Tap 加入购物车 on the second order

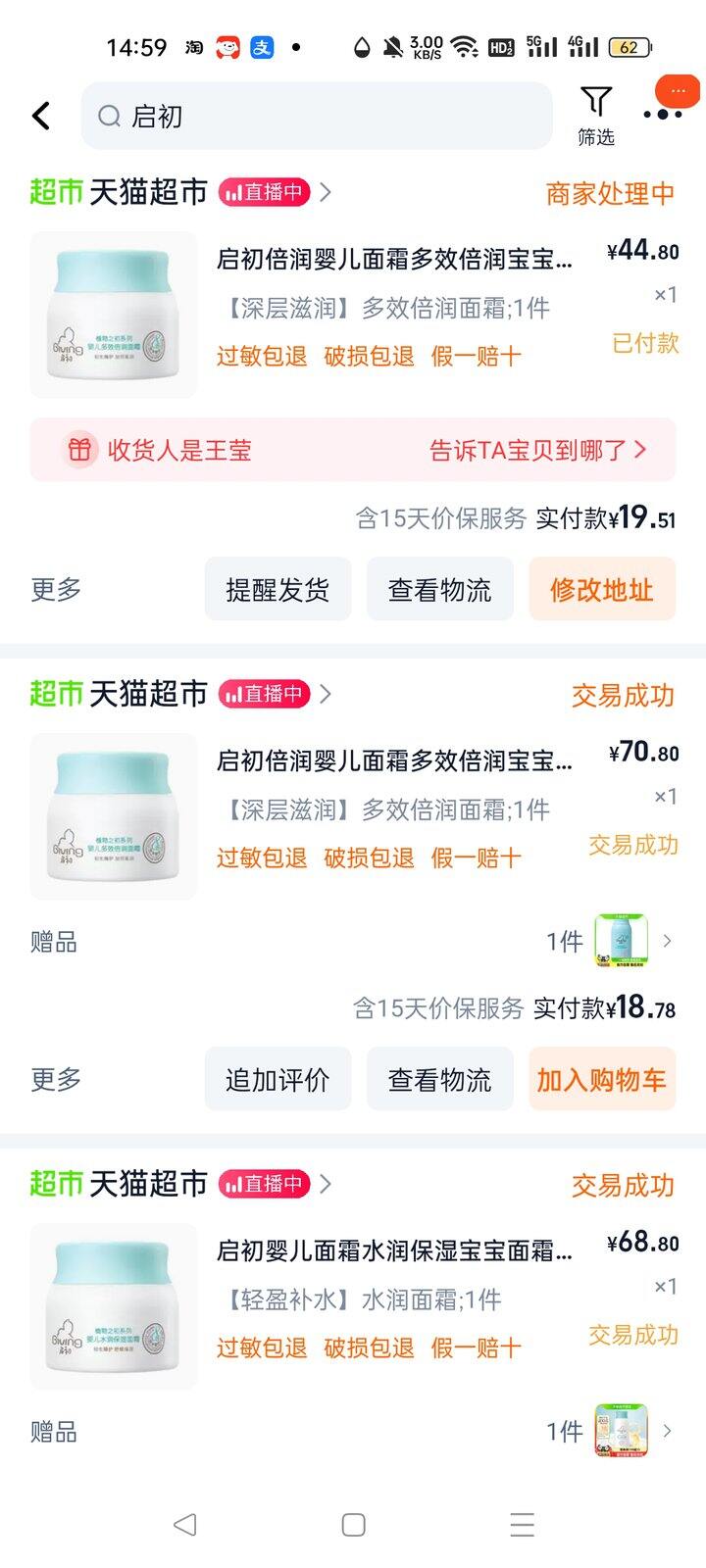[601, 1078]
